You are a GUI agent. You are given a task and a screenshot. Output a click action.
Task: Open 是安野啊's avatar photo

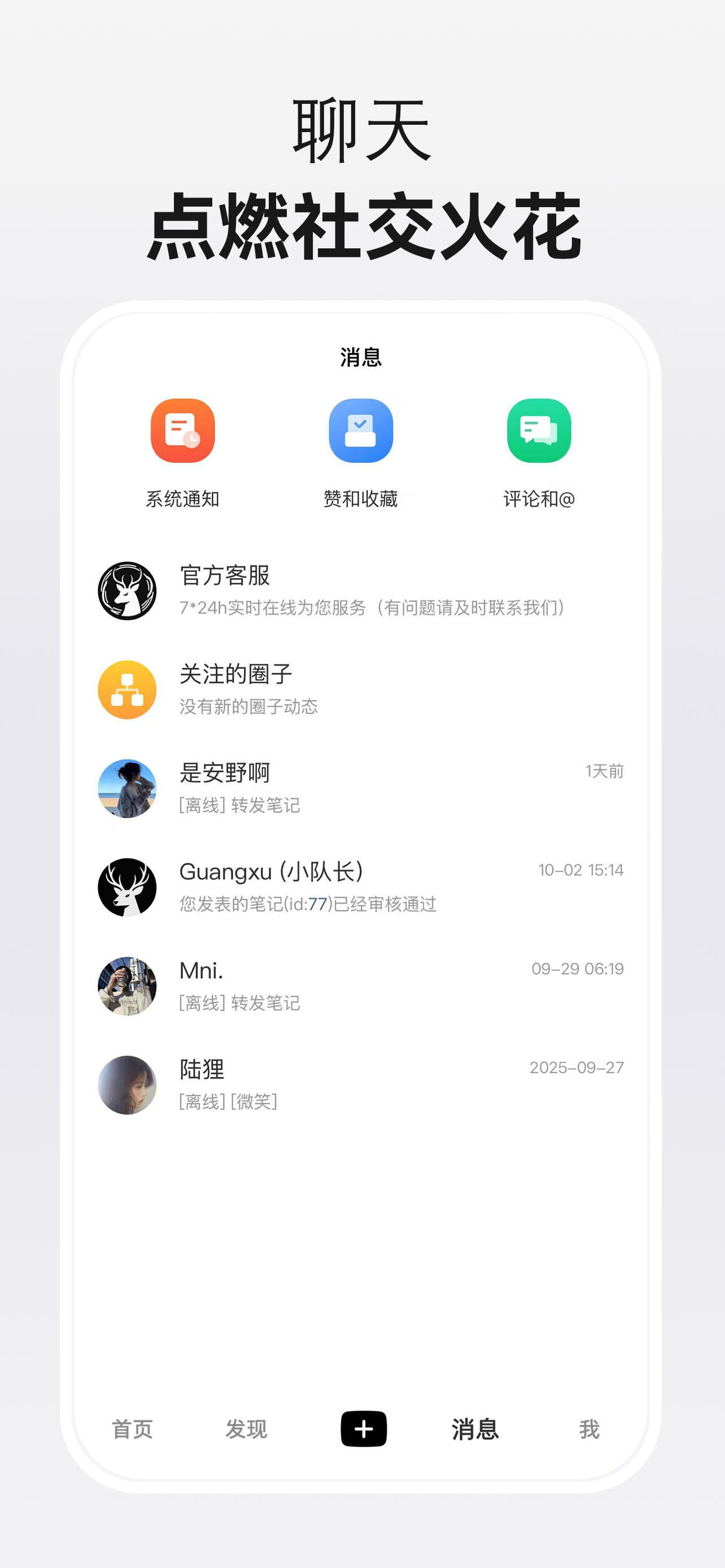click(127, 789)
